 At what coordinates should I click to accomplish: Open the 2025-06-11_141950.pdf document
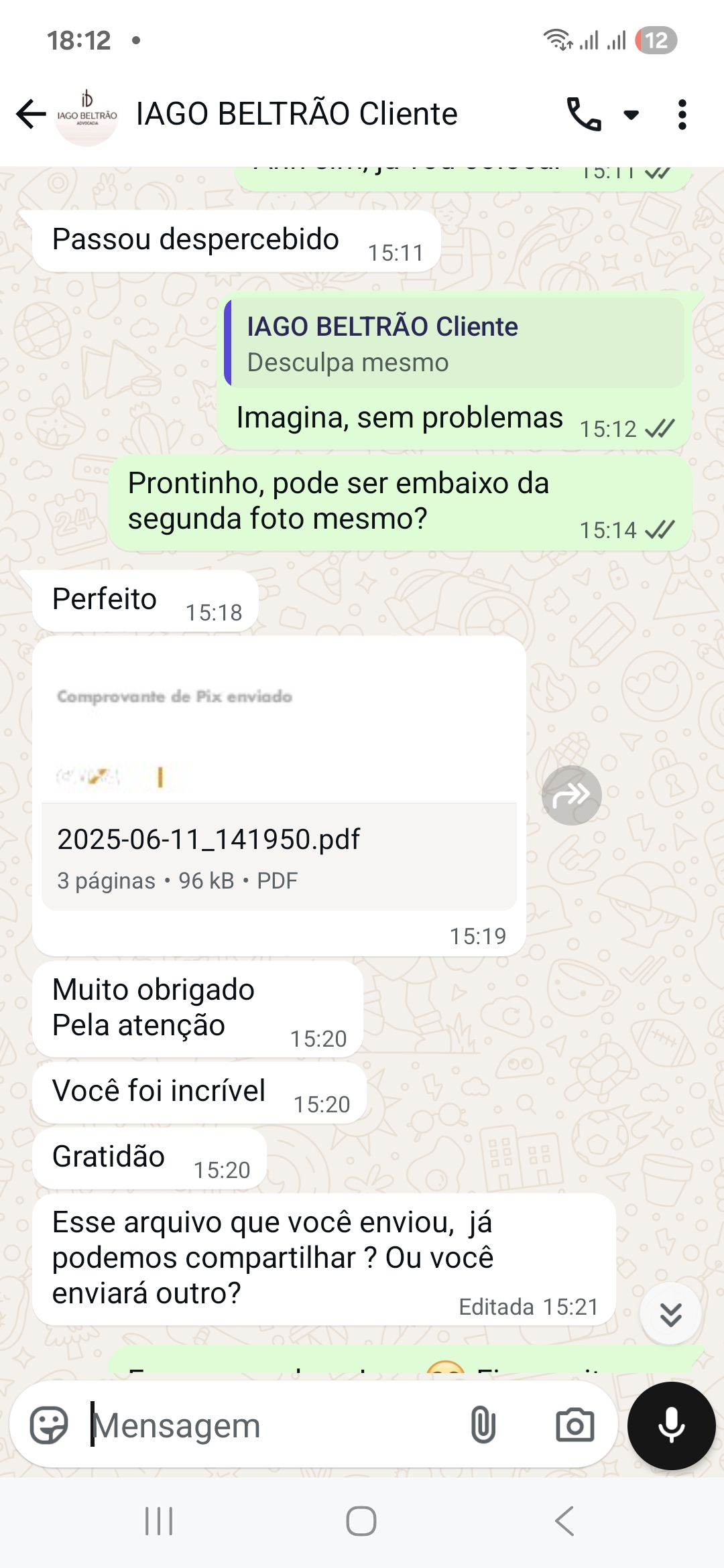click(278, 855)
